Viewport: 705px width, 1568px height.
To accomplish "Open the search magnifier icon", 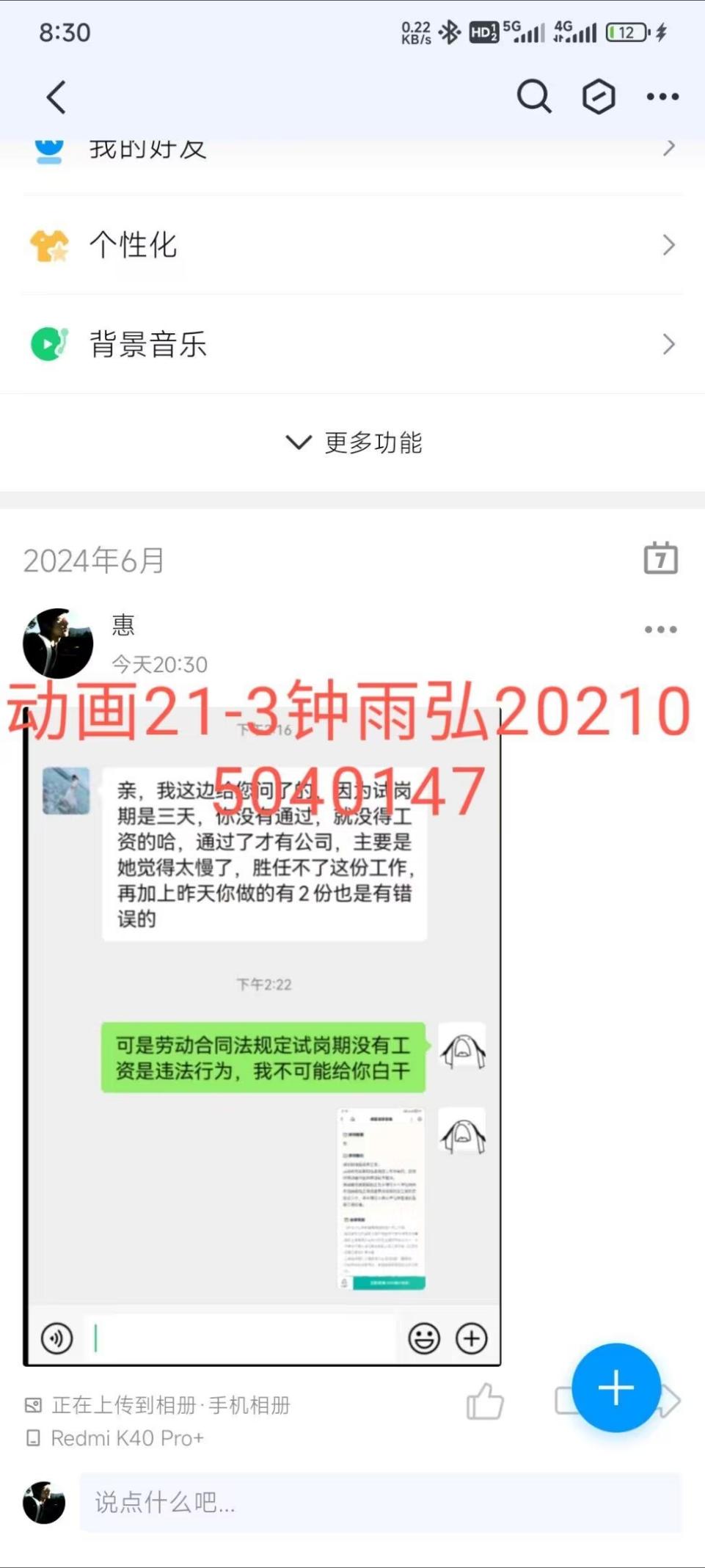I will pyautogui.click(x=533, y=96).
